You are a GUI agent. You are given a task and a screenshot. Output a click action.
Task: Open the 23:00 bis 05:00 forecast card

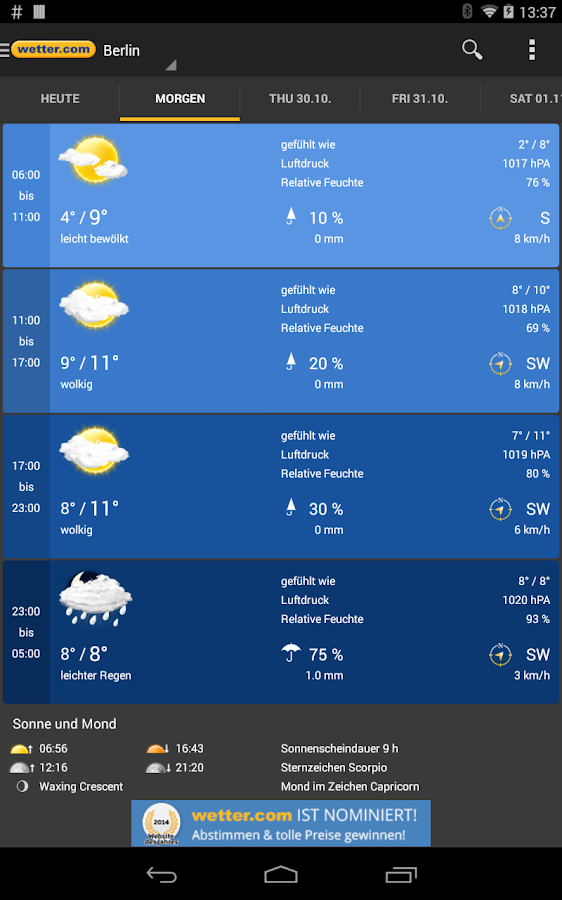pos(281,632)
